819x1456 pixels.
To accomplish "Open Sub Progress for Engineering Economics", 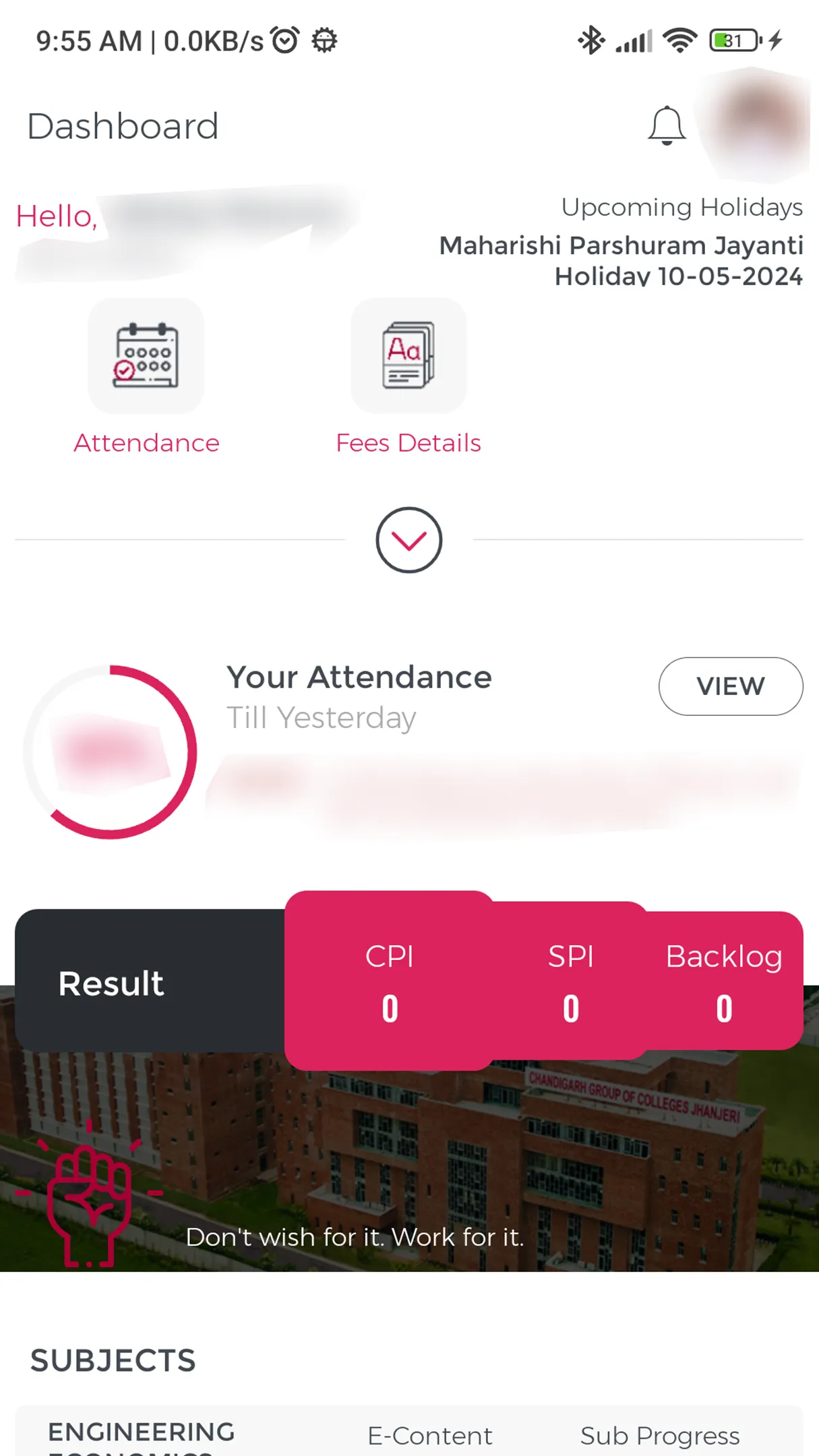I will pyautogui.click(x=660, y=1436).
